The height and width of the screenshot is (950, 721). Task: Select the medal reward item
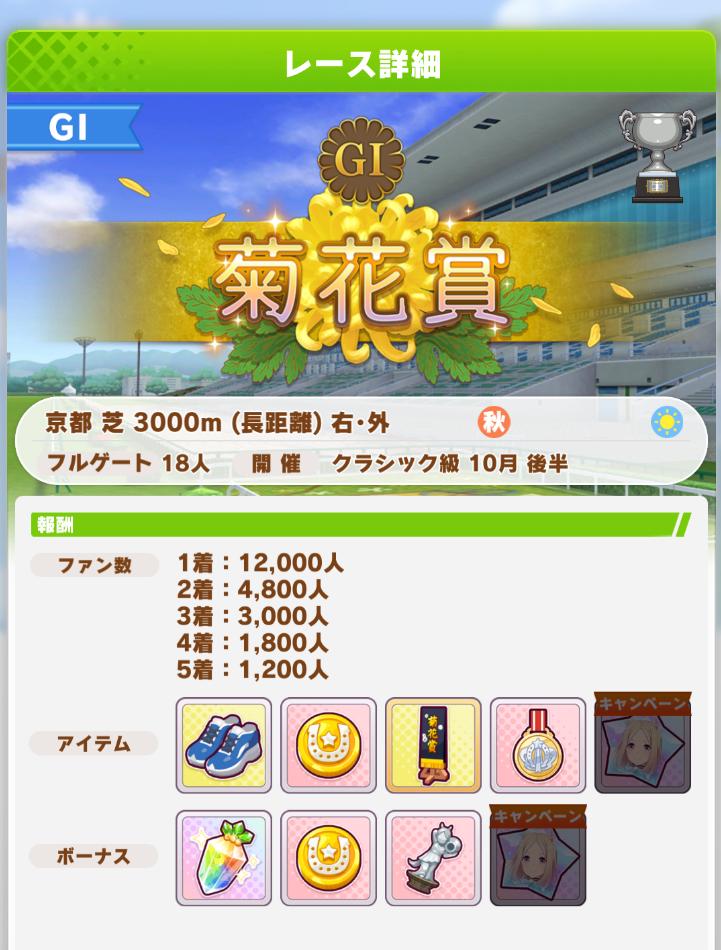pos(538,745)
